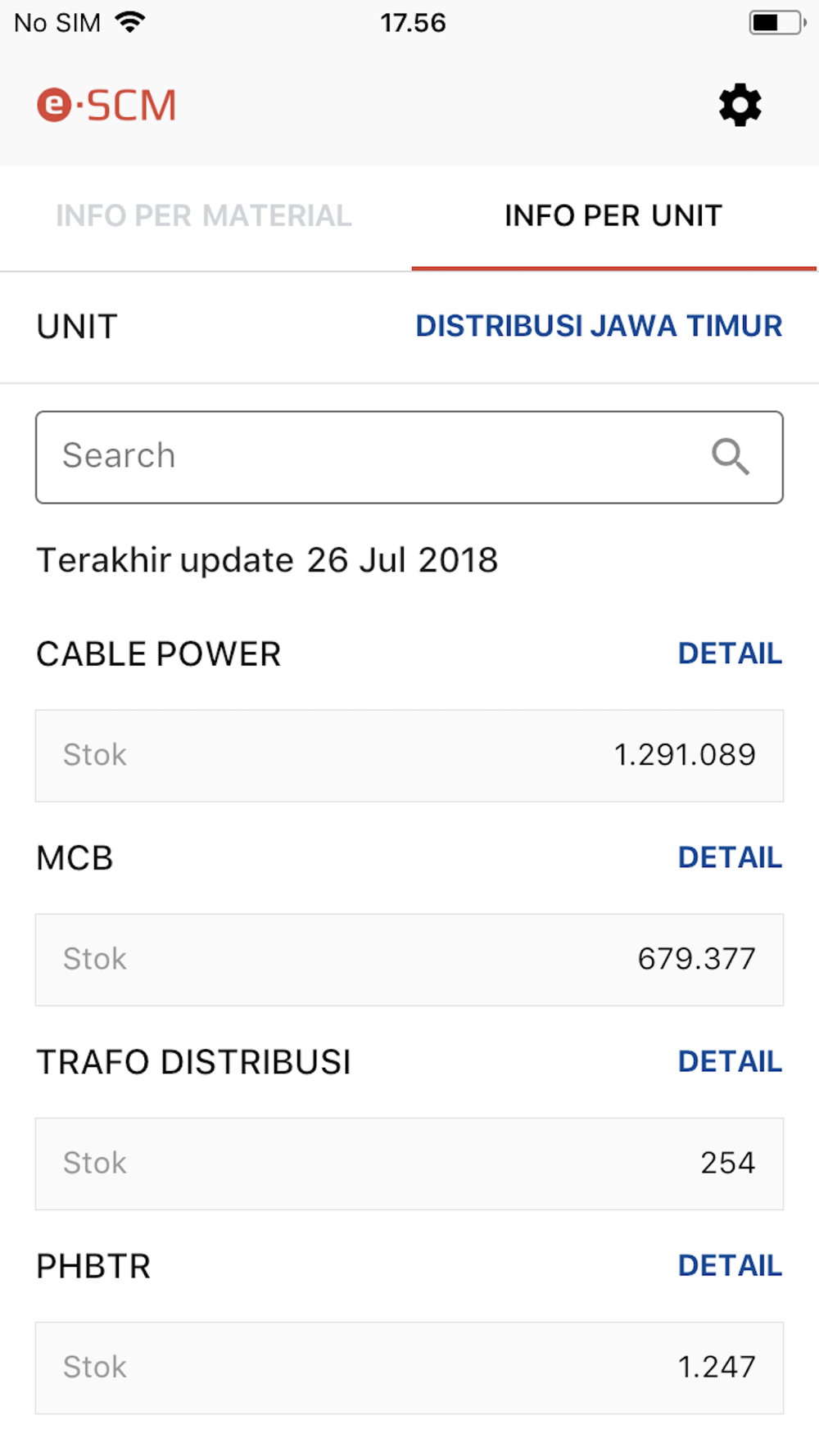This screenshot has width=819, height=1456.
Task: Select the Info Per Unit tab
Action: point(613,216)
